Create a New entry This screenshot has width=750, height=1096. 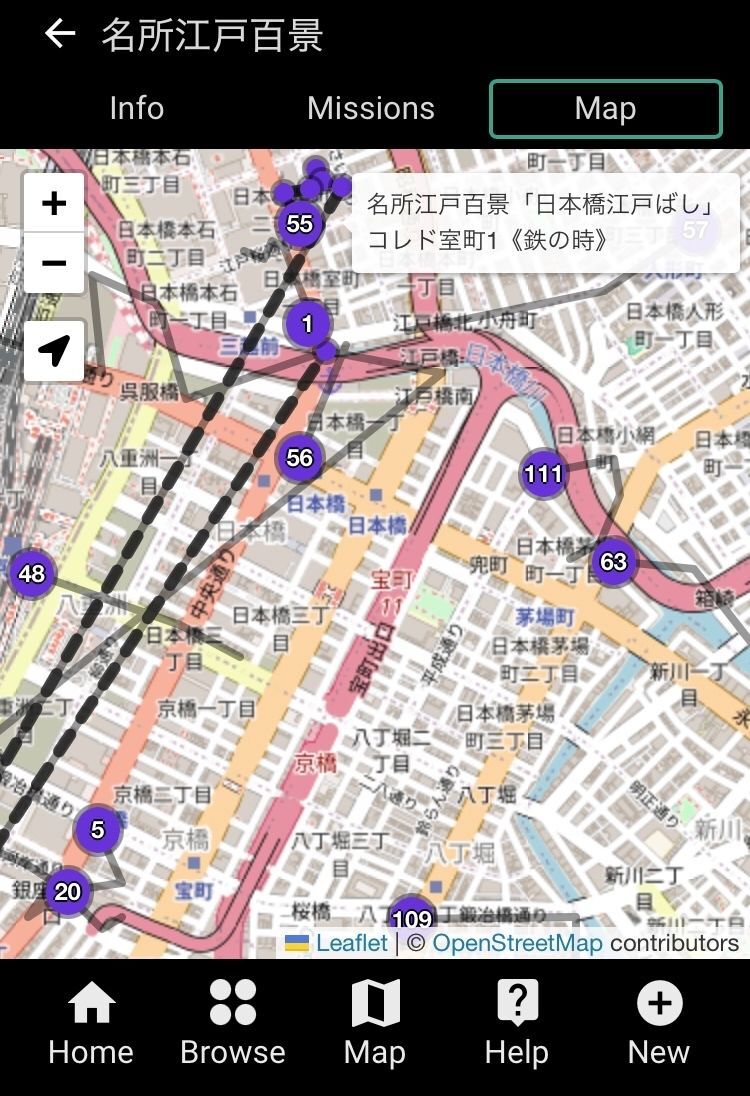point(658,1022)
